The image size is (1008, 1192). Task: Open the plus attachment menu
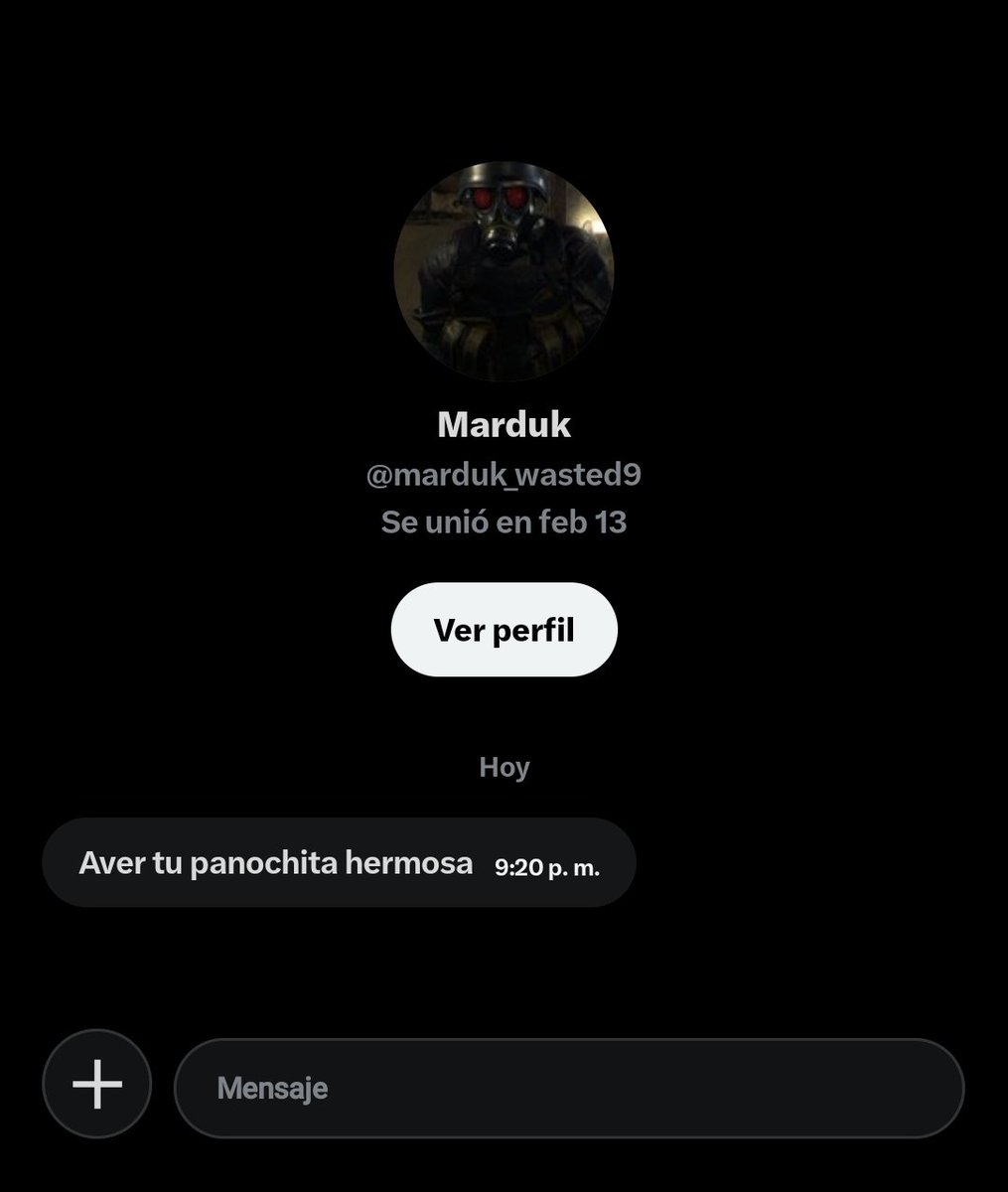click(x=96, y=1084)
